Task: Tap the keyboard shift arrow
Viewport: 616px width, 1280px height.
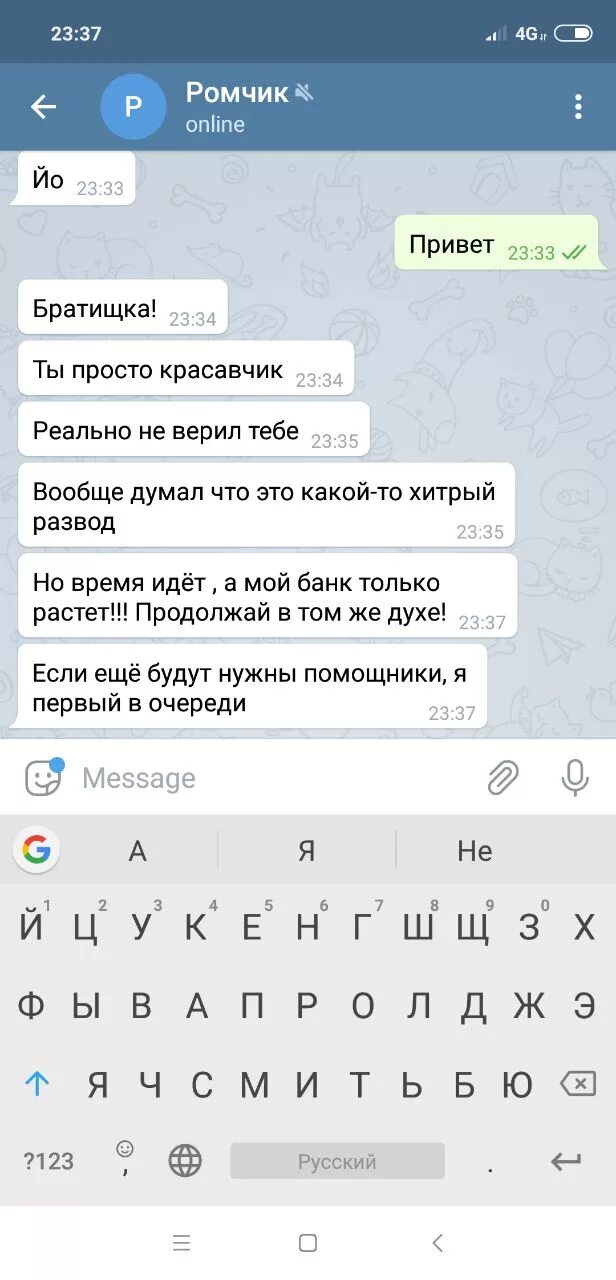Action: (36, 1083)
